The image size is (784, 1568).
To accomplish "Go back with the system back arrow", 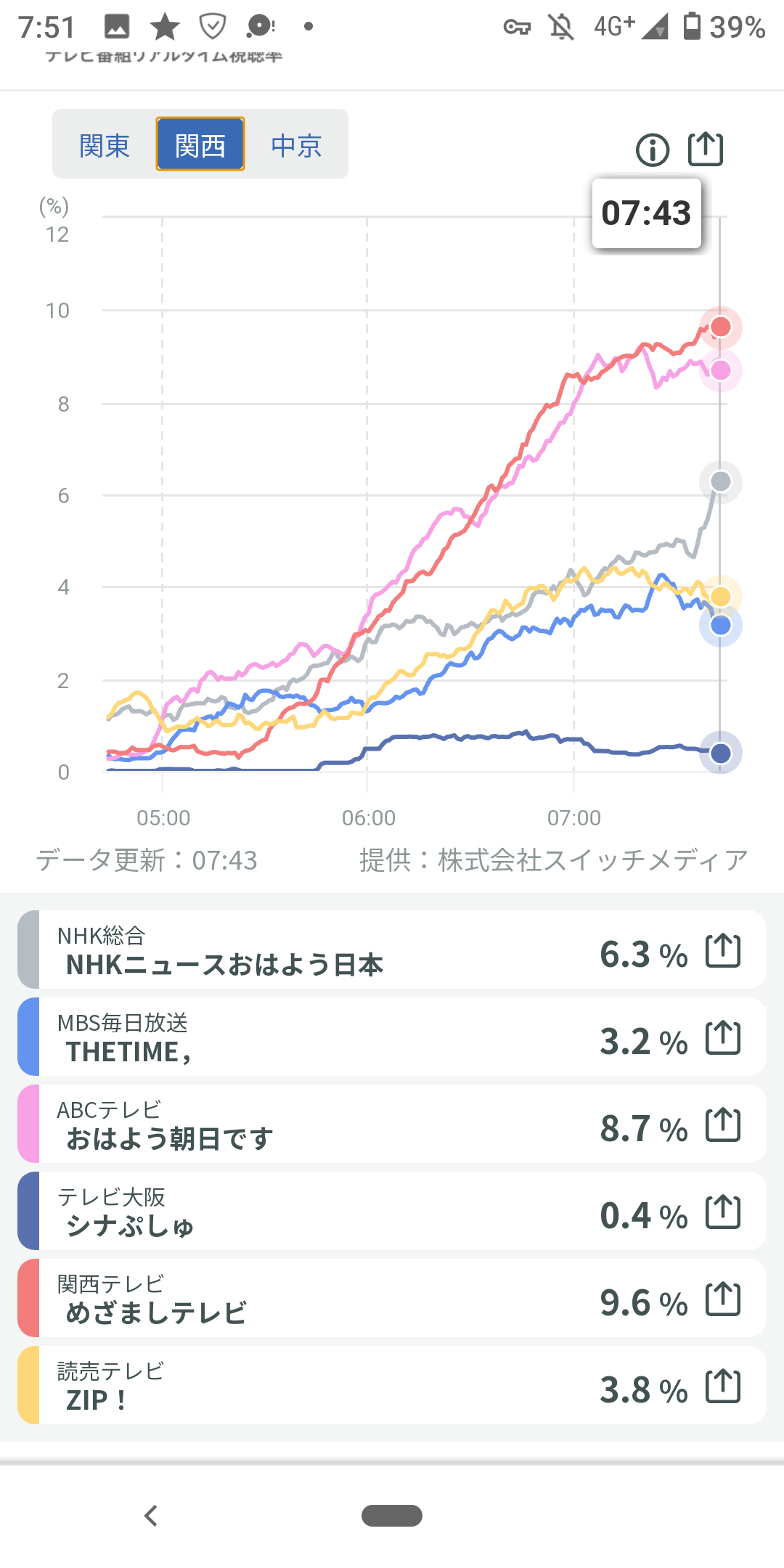I will [x=151, y=1515].
